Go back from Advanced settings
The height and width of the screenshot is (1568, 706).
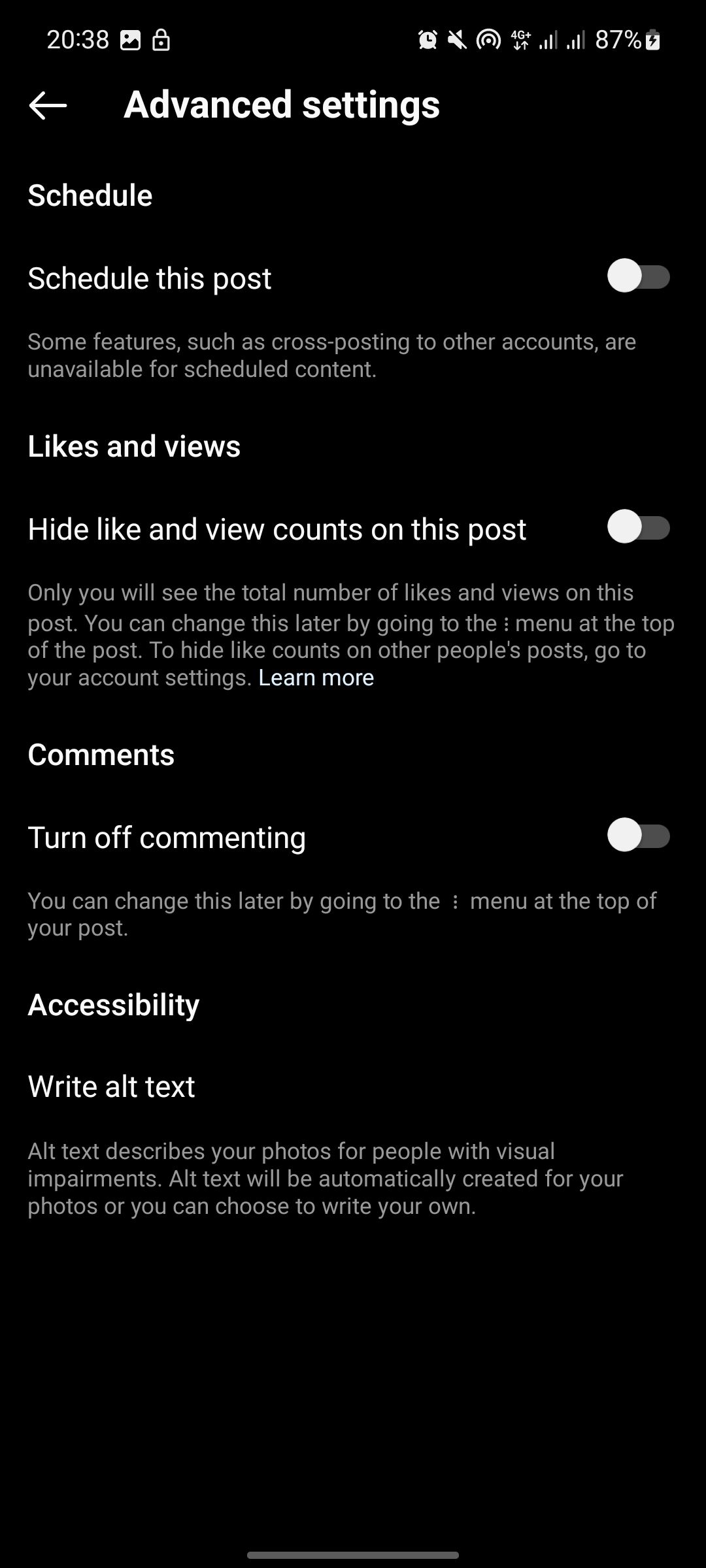tap(48, 105)
